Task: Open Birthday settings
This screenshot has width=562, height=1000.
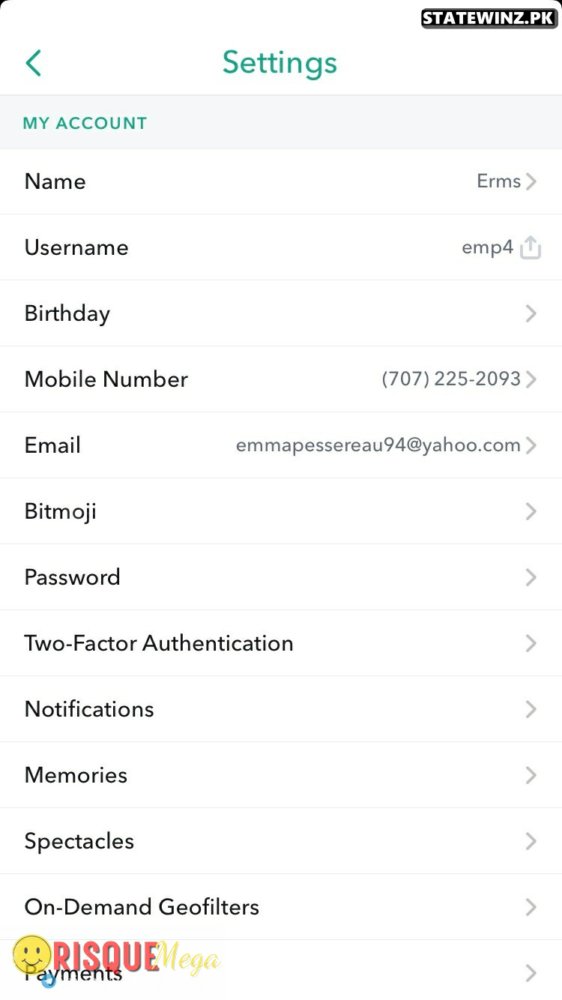Action: (281, 313)
